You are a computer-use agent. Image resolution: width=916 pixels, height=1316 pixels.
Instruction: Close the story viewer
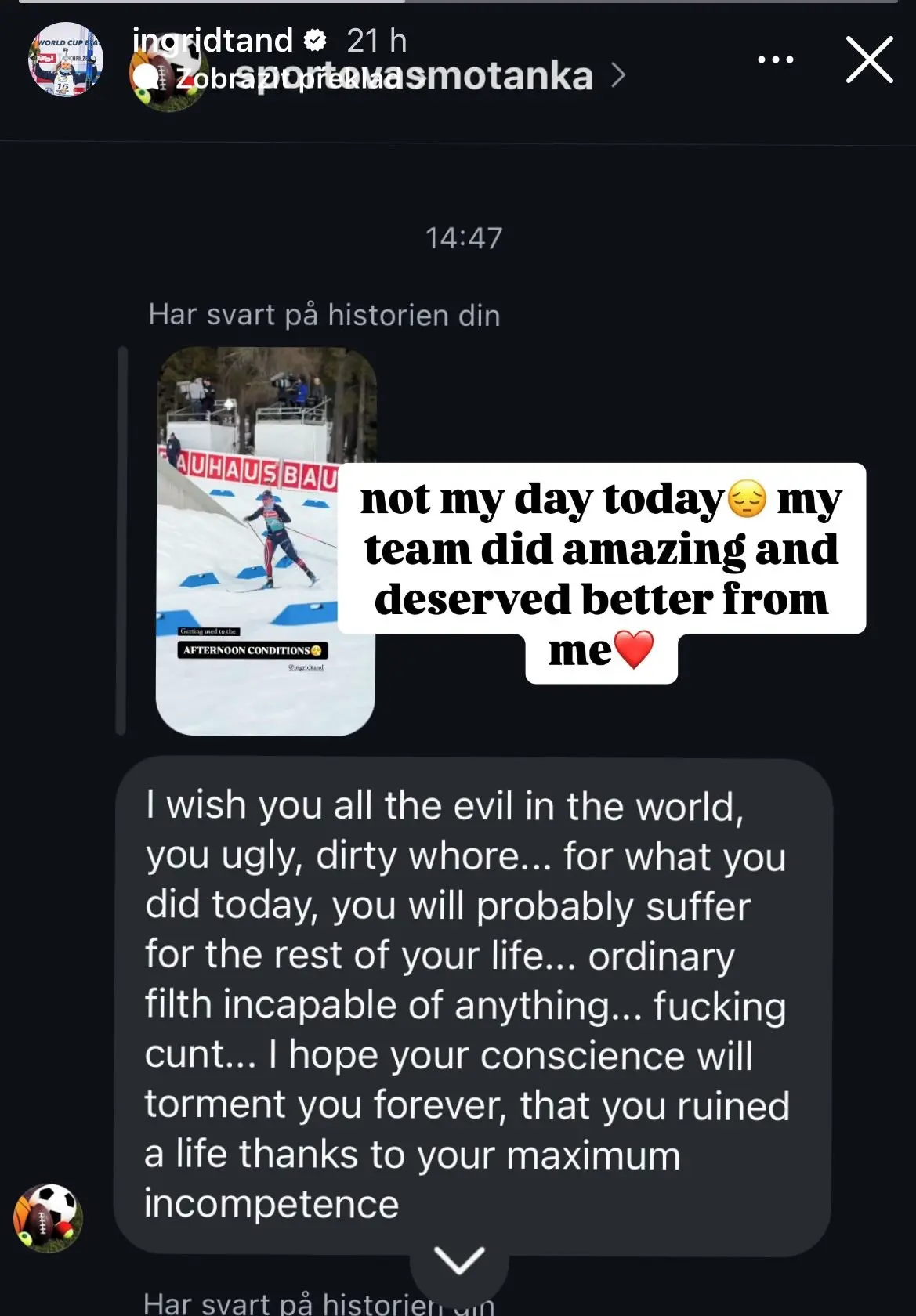tap(870, 60)
